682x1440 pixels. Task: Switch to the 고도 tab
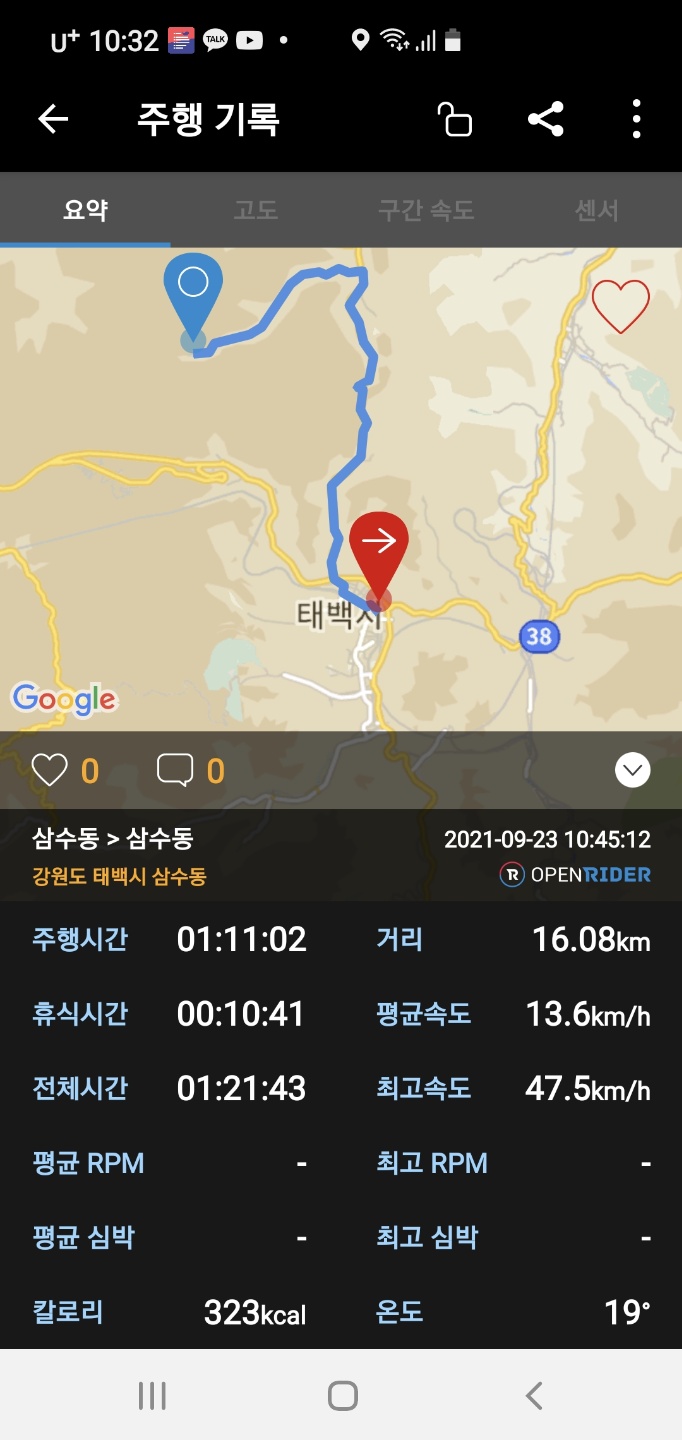pos(255,211)
